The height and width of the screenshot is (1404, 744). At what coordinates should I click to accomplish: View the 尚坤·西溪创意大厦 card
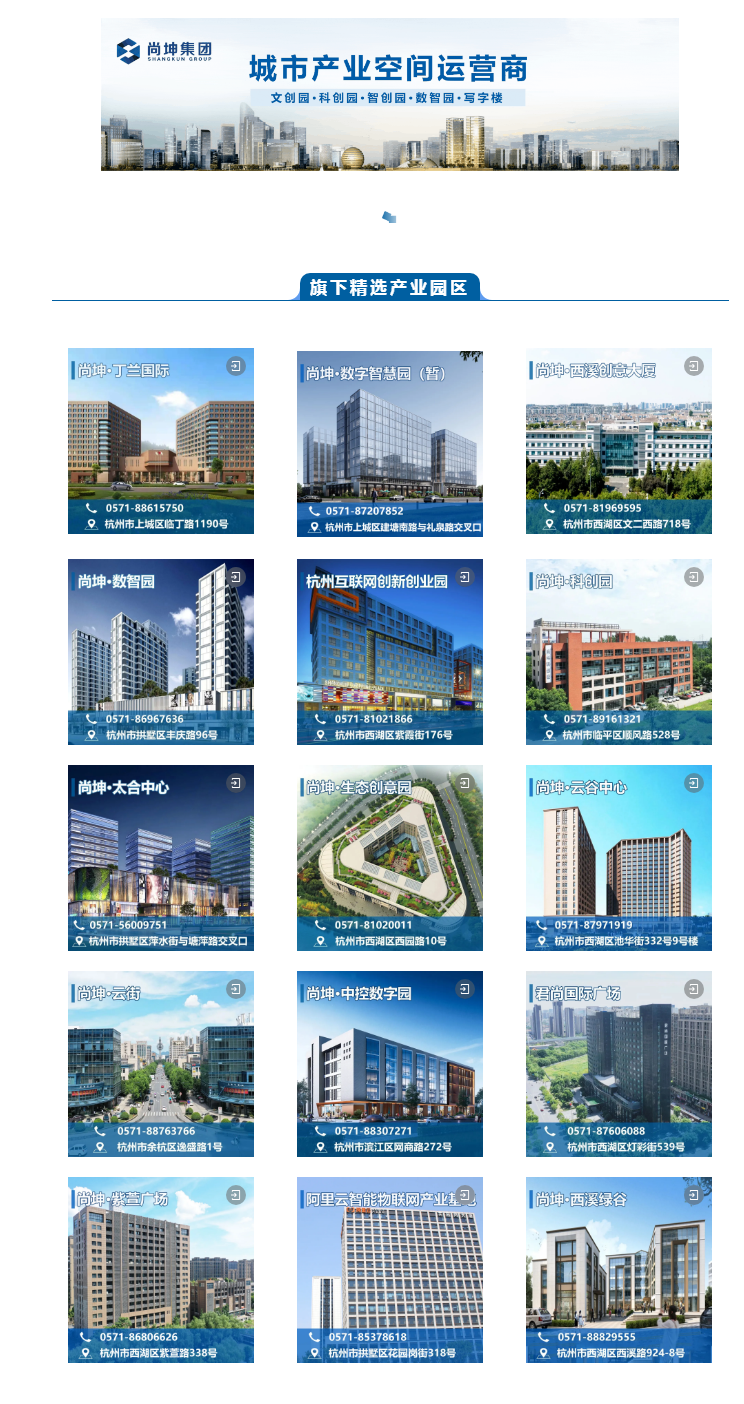click(x=619, y=441)
